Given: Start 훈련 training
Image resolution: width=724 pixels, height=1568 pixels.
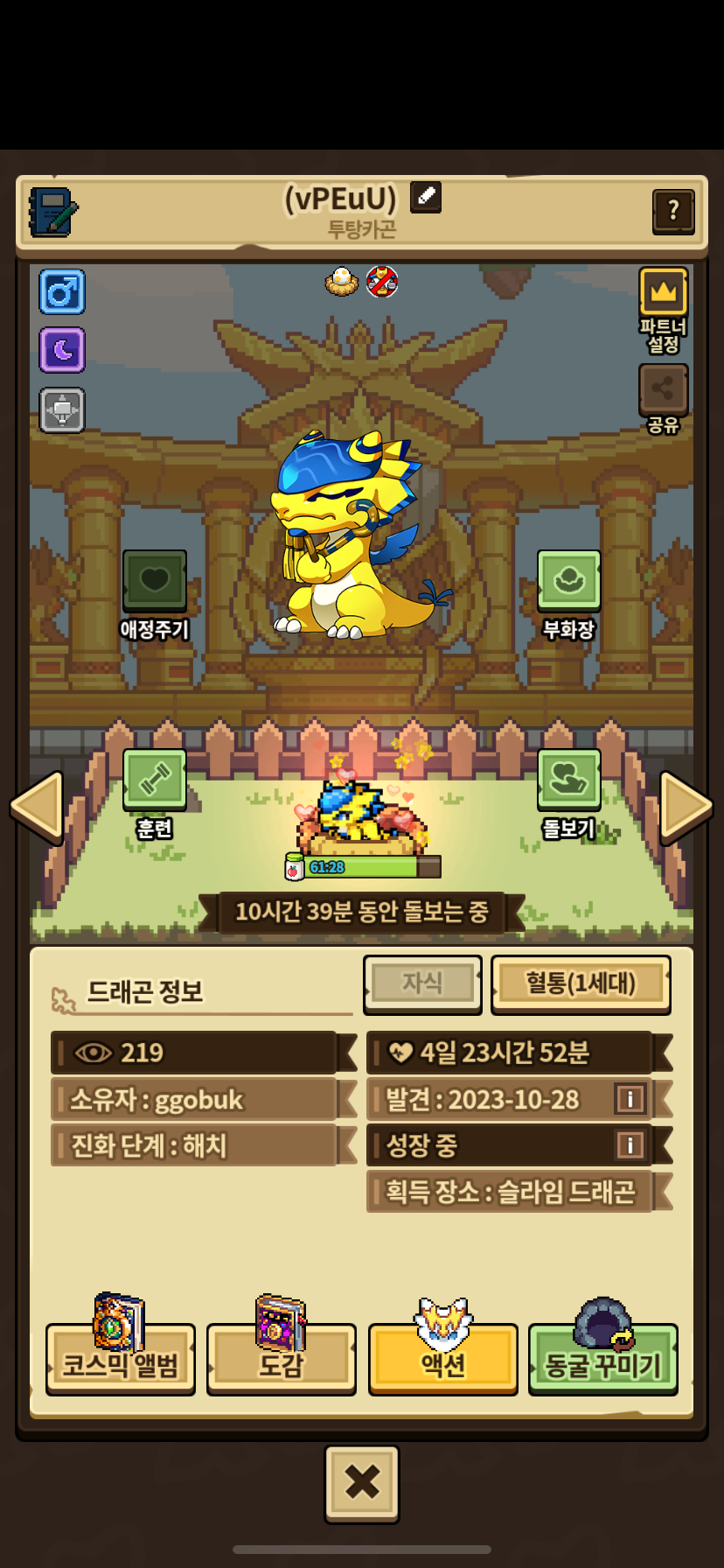Looking at the screenshot, I should coord(155,780).
